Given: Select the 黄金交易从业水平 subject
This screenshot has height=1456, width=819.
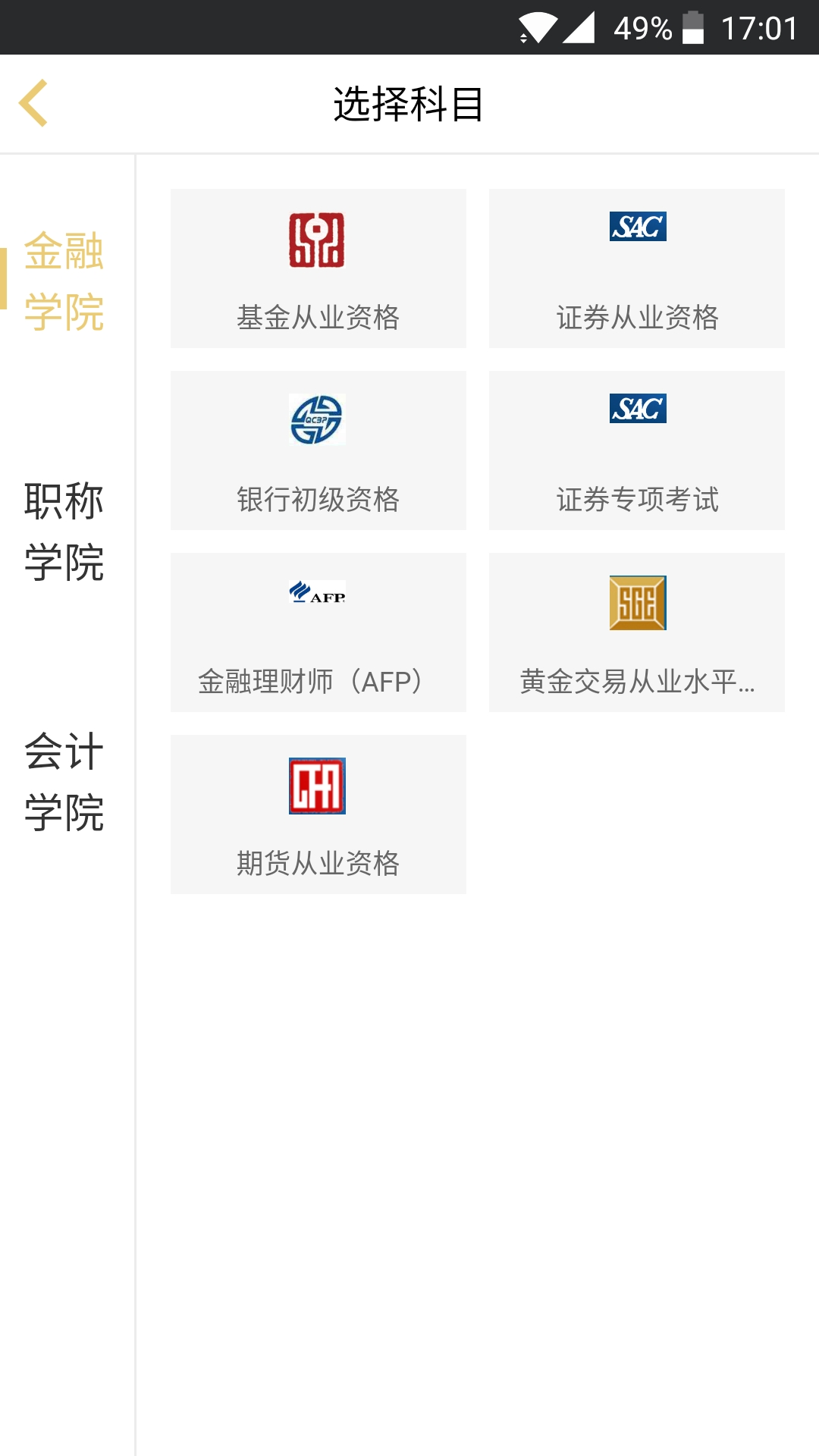Looking at the screenshot, I should (637, 631).
